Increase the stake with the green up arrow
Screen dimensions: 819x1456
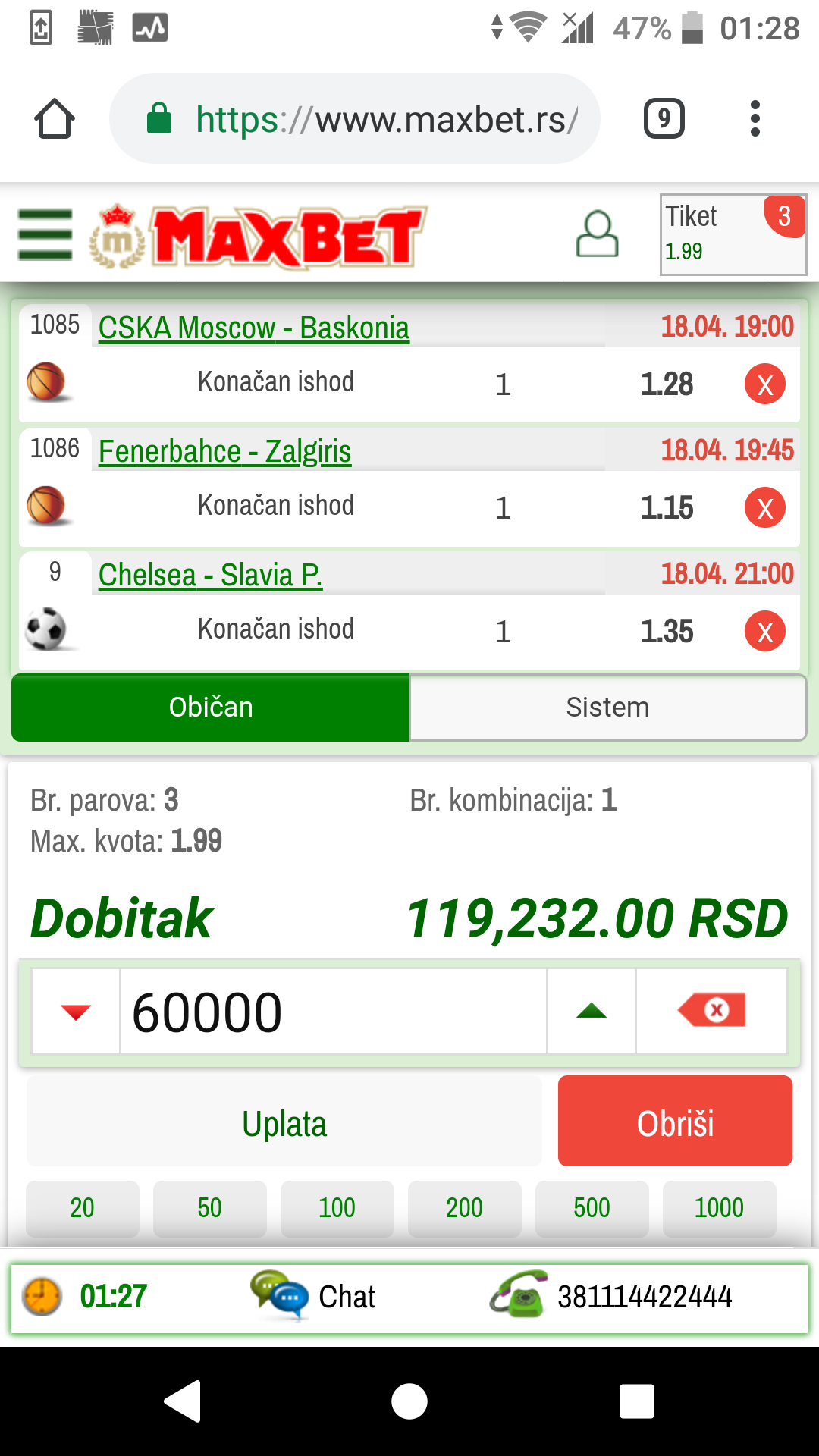591,1011
